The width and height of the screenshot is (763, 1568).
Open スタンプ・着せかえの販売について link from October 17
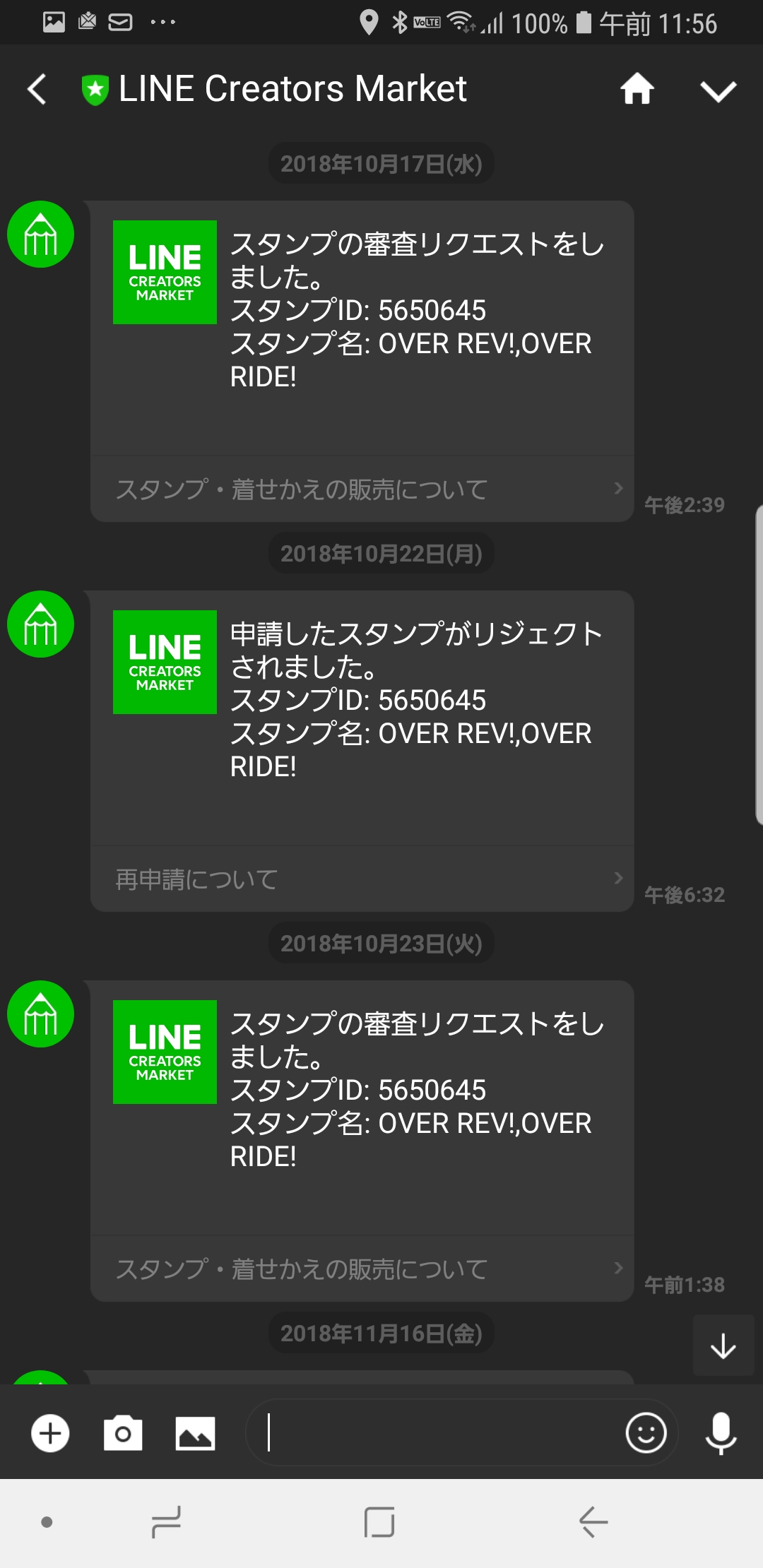point(362,489)
